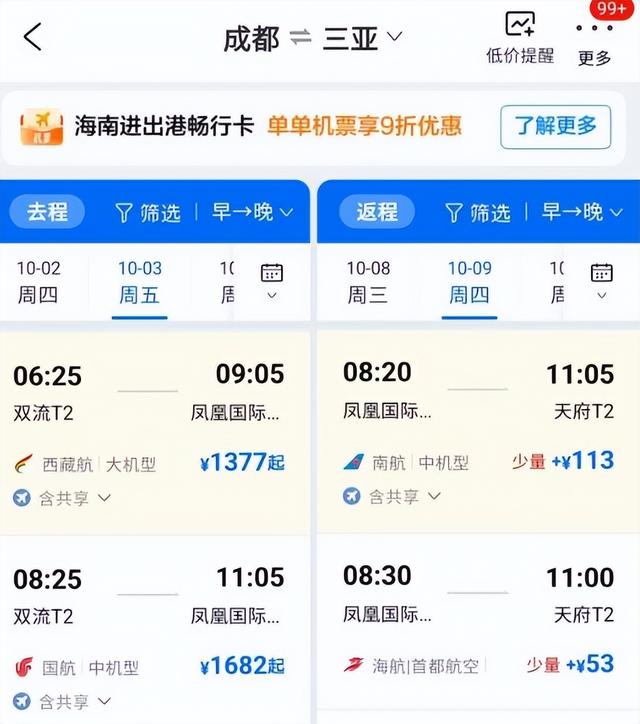The height and width of the screenshot is (724, 640).
Task: Open 低价提醒 price alert
Action: pyautogui.click(x=519, y=38)
